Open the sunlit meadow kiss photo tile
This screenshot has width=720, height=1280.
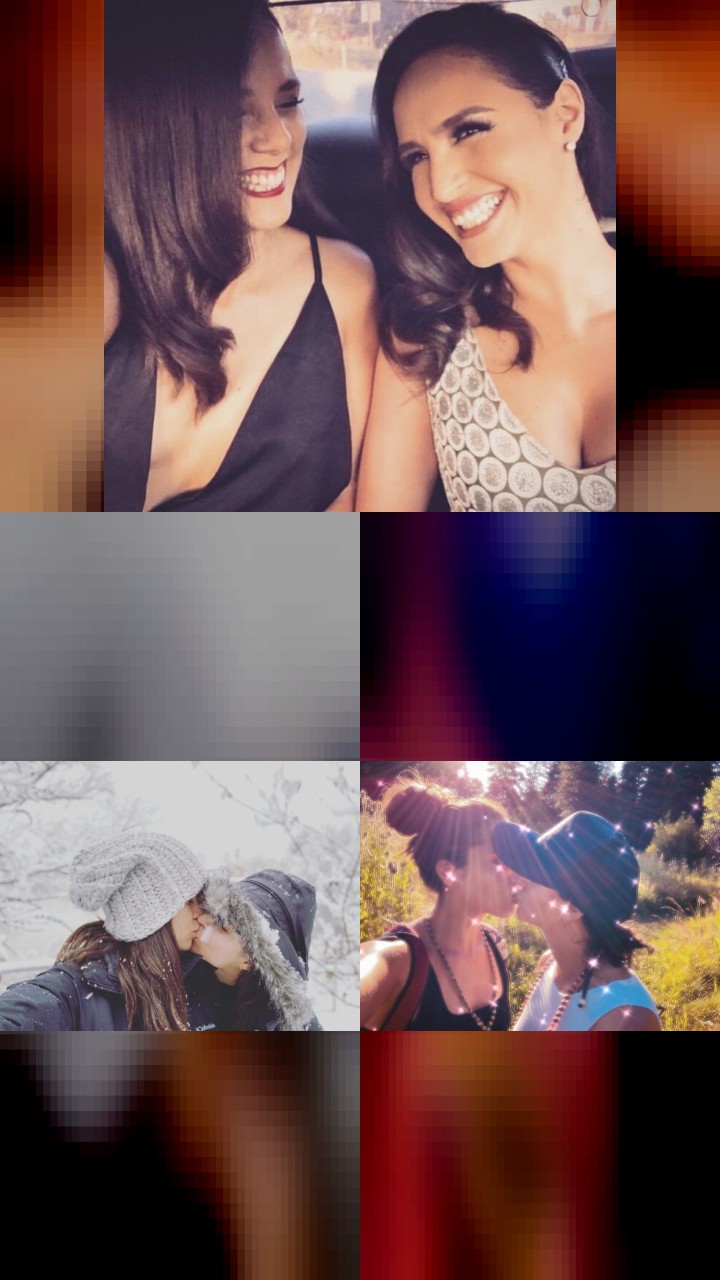point(540,896)
